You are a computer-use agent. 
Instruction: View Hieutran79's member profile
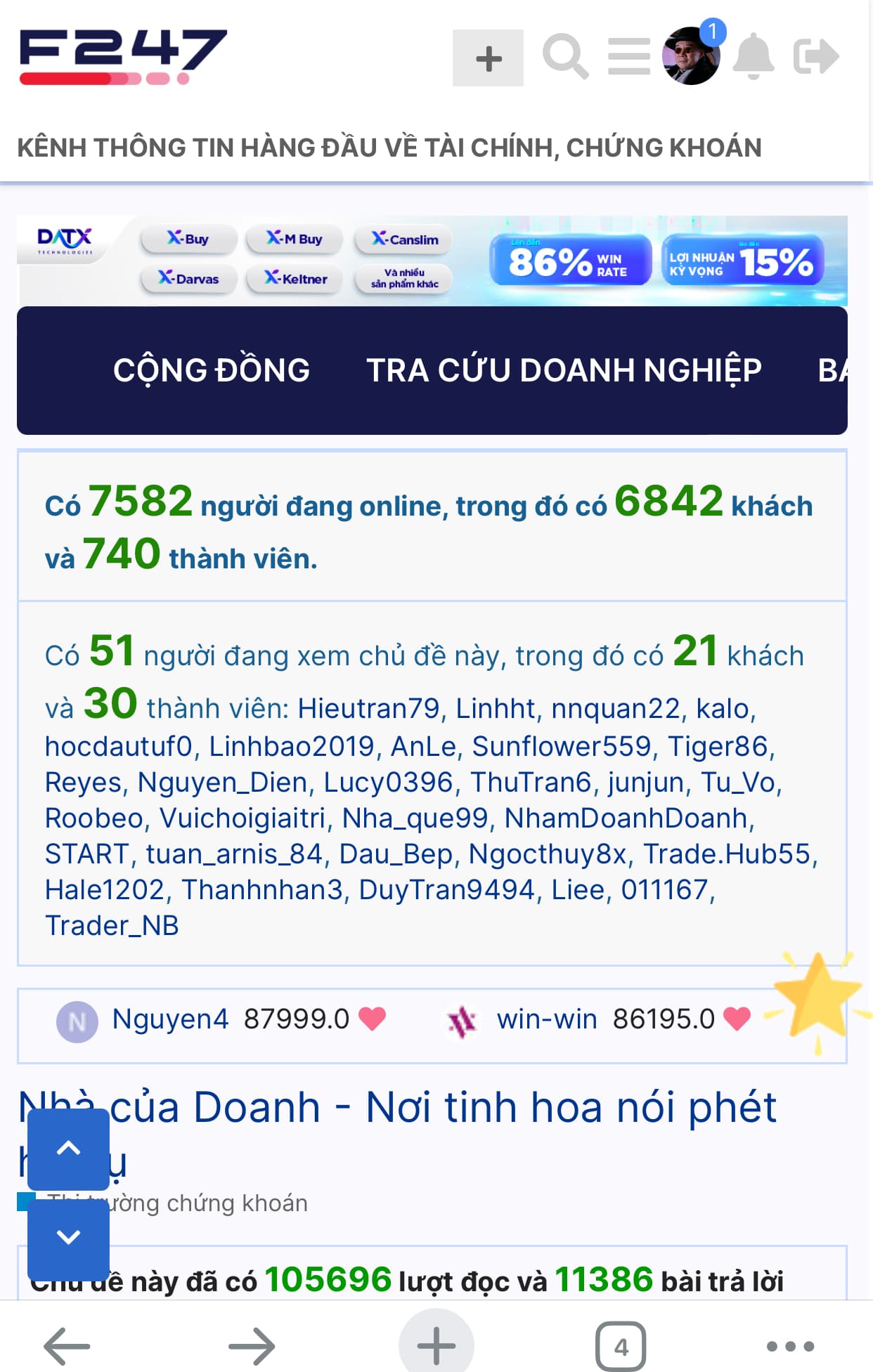368,709
